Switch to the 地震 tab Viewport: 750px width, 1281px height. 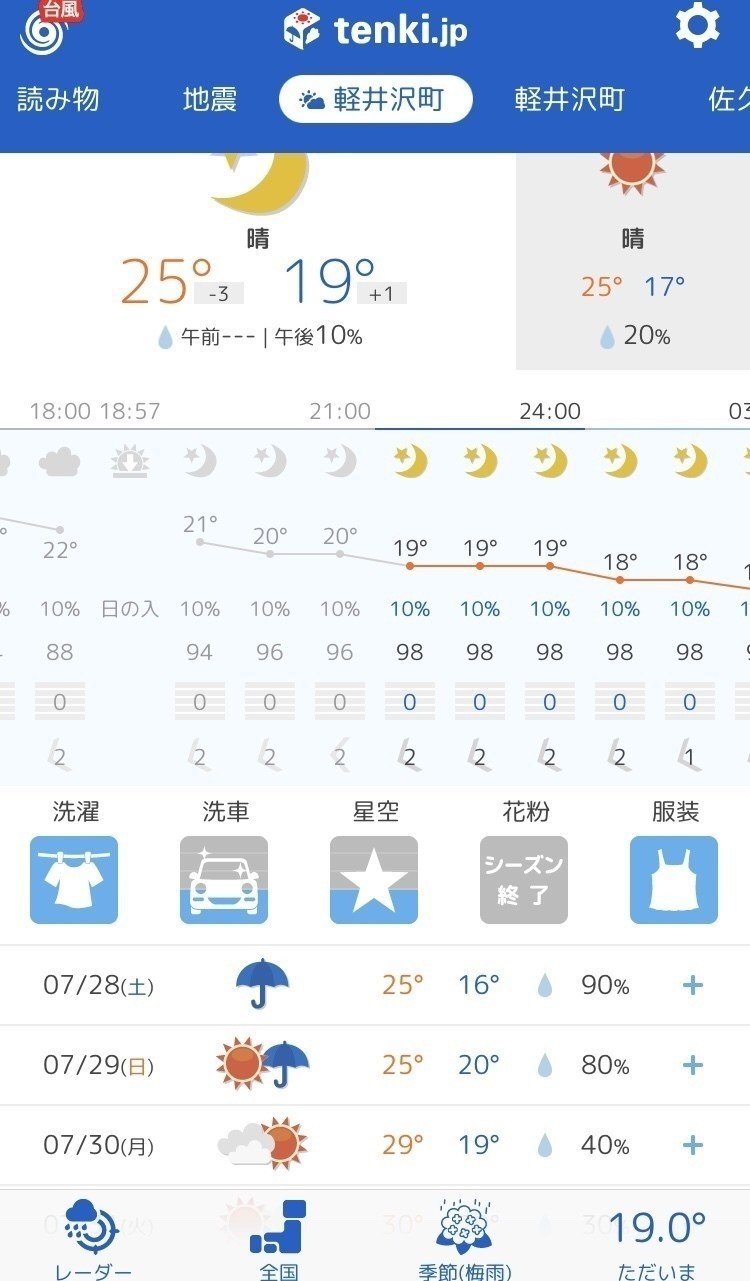click(210, 99)
